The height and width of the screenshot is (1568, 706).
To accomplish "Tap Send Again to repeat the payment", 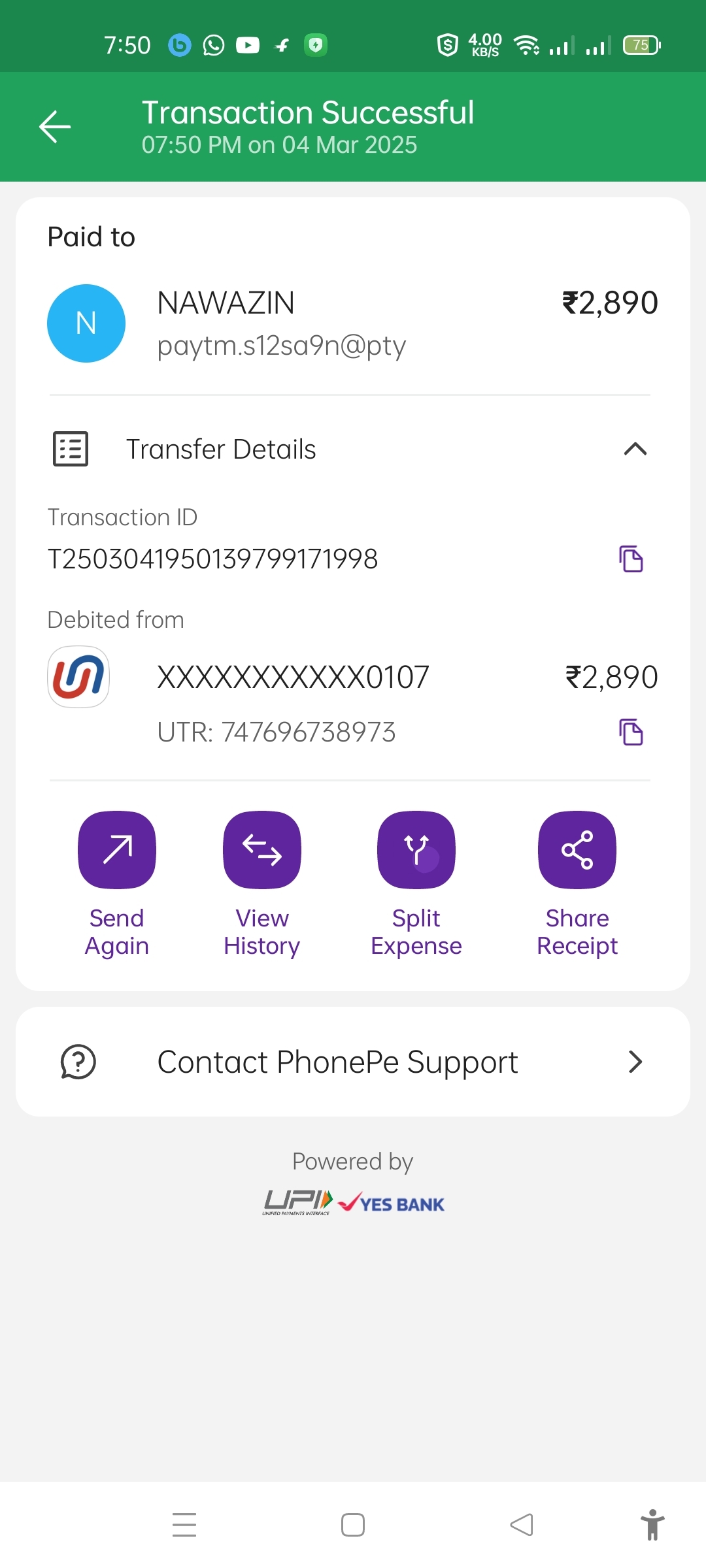I will coord(117,850).
